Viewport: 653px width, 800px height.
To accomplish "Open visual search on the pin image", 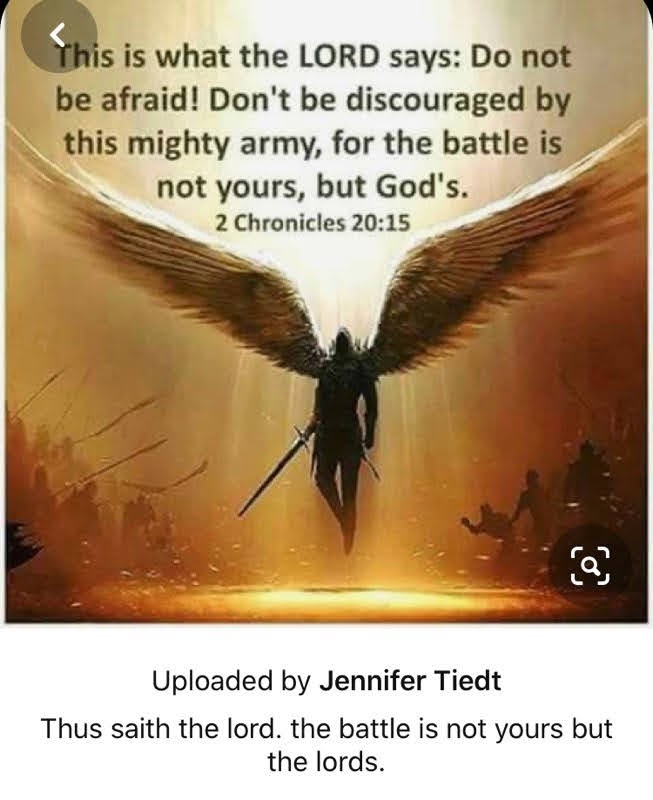I will 590,565.
